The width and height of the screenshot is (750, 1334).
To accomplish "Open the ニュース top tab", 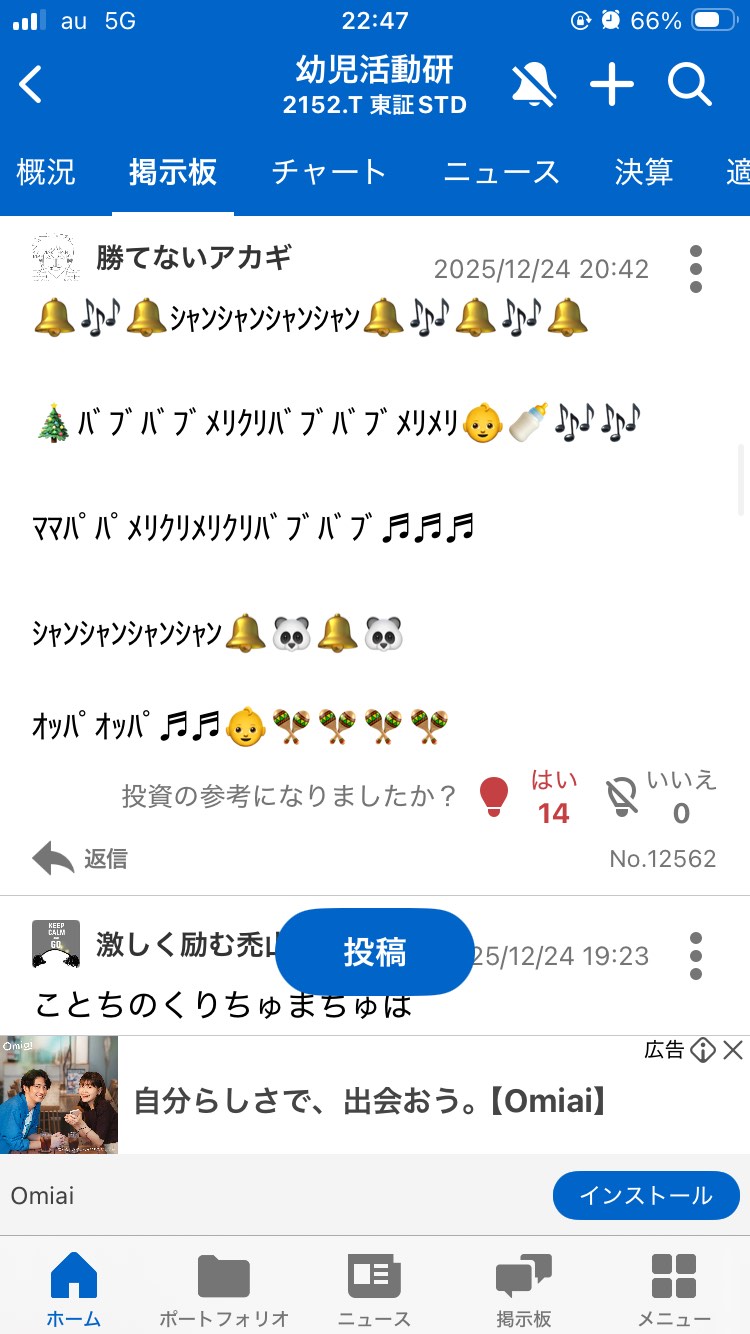I will pos(500,172).
